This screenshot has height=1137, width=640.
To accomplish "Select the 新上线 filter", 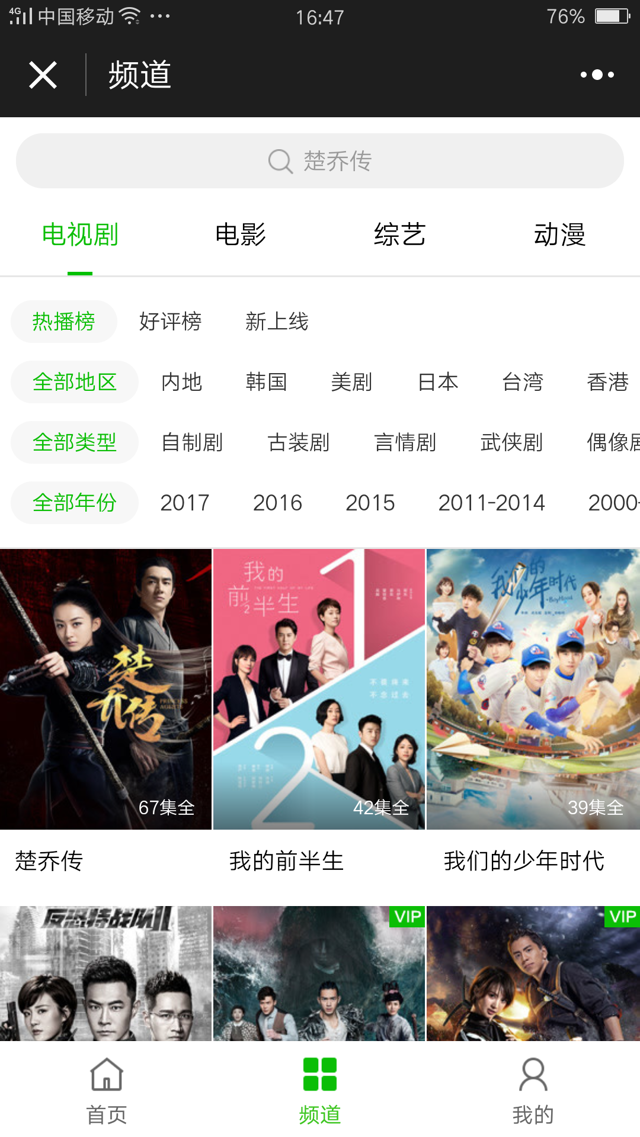I will (277, 321).
